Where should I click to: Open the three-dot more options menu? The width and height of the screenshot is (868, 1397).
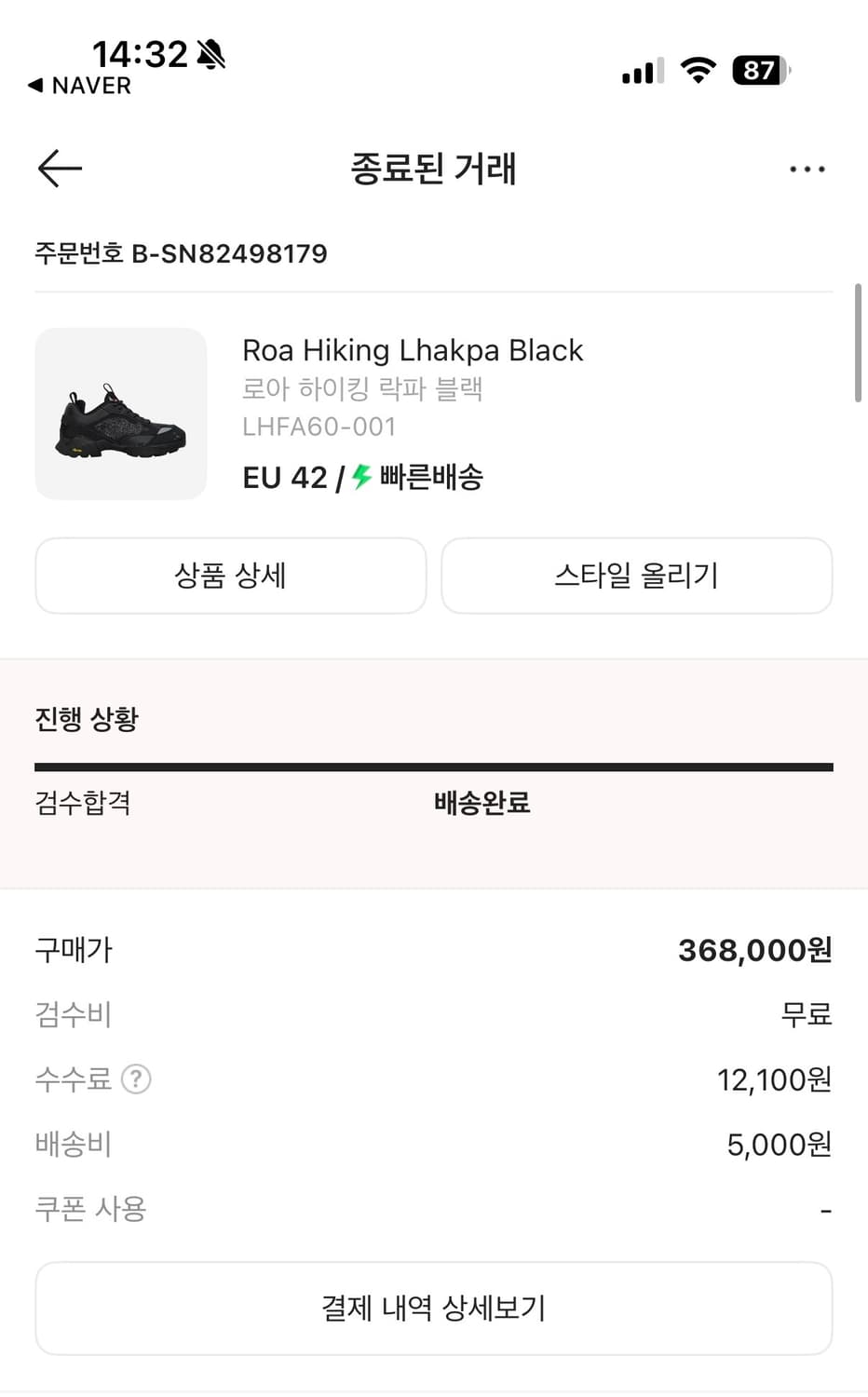(x=807, y=169)
